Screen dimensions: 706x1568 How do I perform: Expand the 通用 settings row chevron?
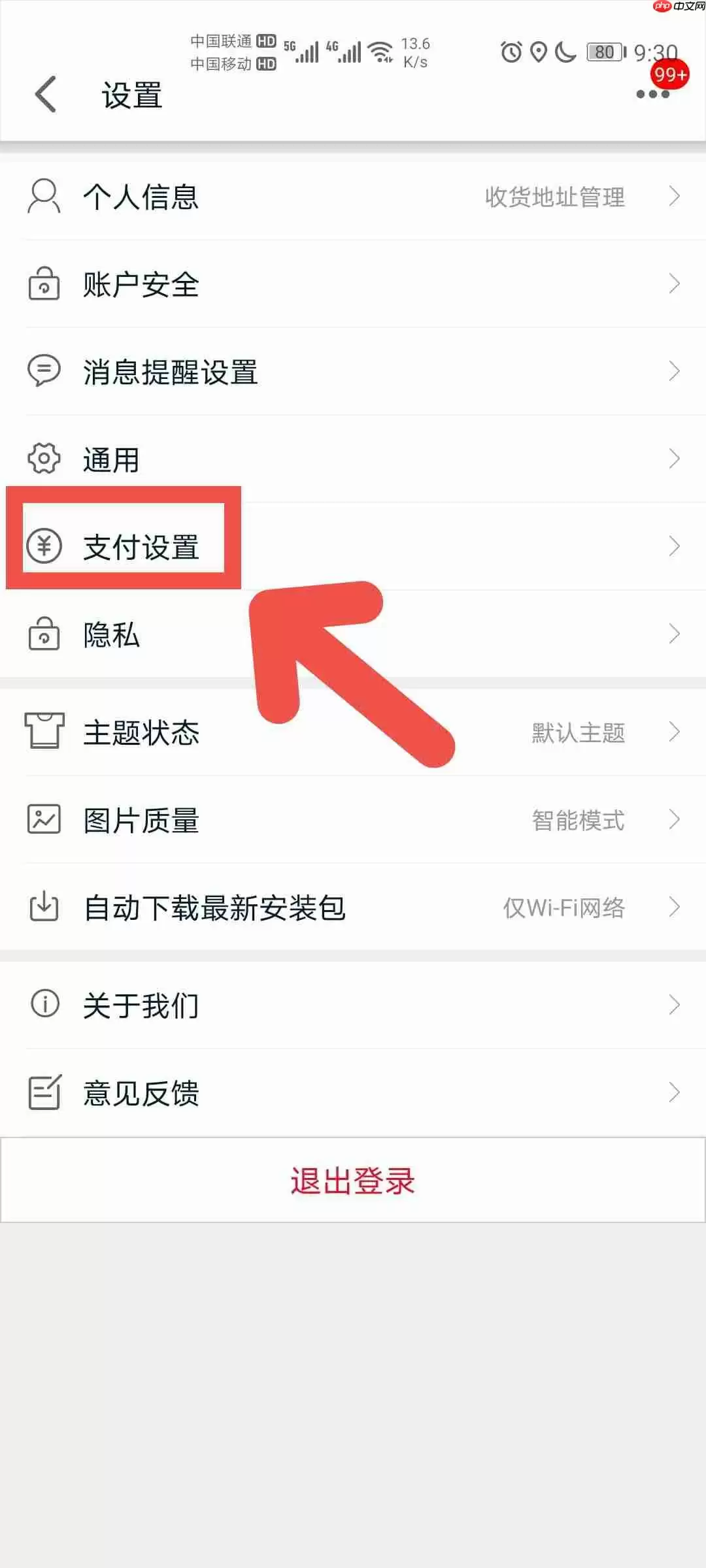click(675, 459)
